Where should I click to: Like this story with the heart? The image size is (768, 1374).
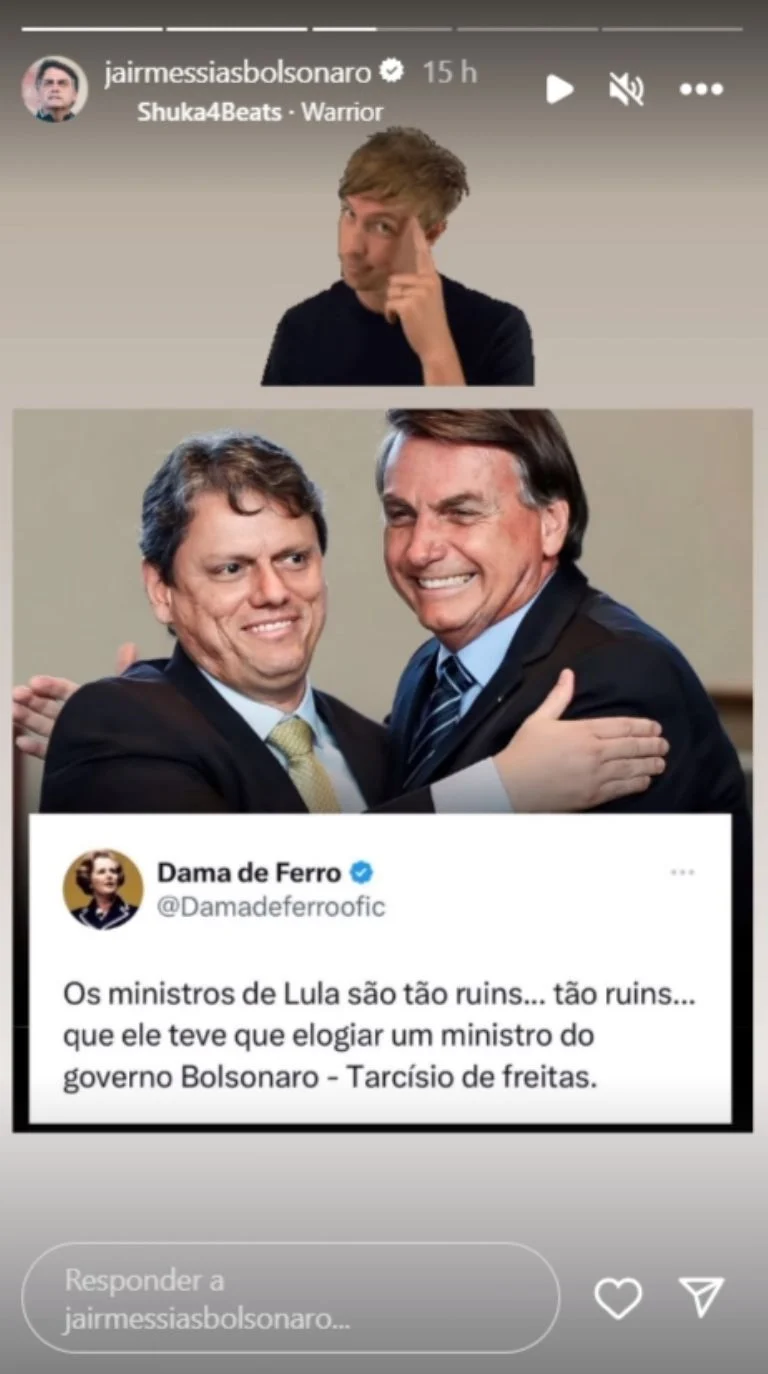point(618,1298)
